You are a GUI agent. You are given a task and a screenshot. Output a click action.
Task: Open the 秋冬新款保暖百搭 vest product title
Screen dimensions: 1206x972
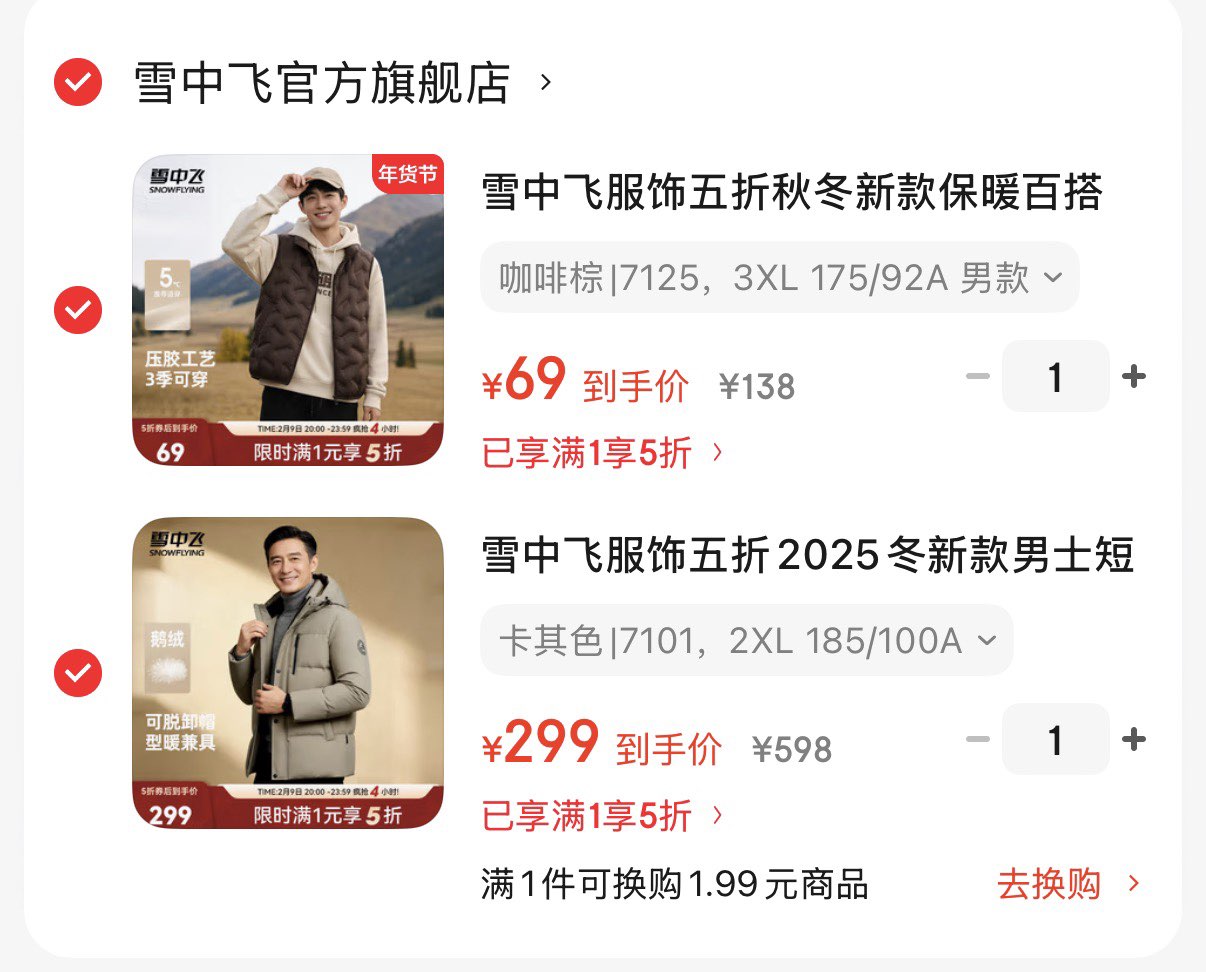(x=792, y=193)
